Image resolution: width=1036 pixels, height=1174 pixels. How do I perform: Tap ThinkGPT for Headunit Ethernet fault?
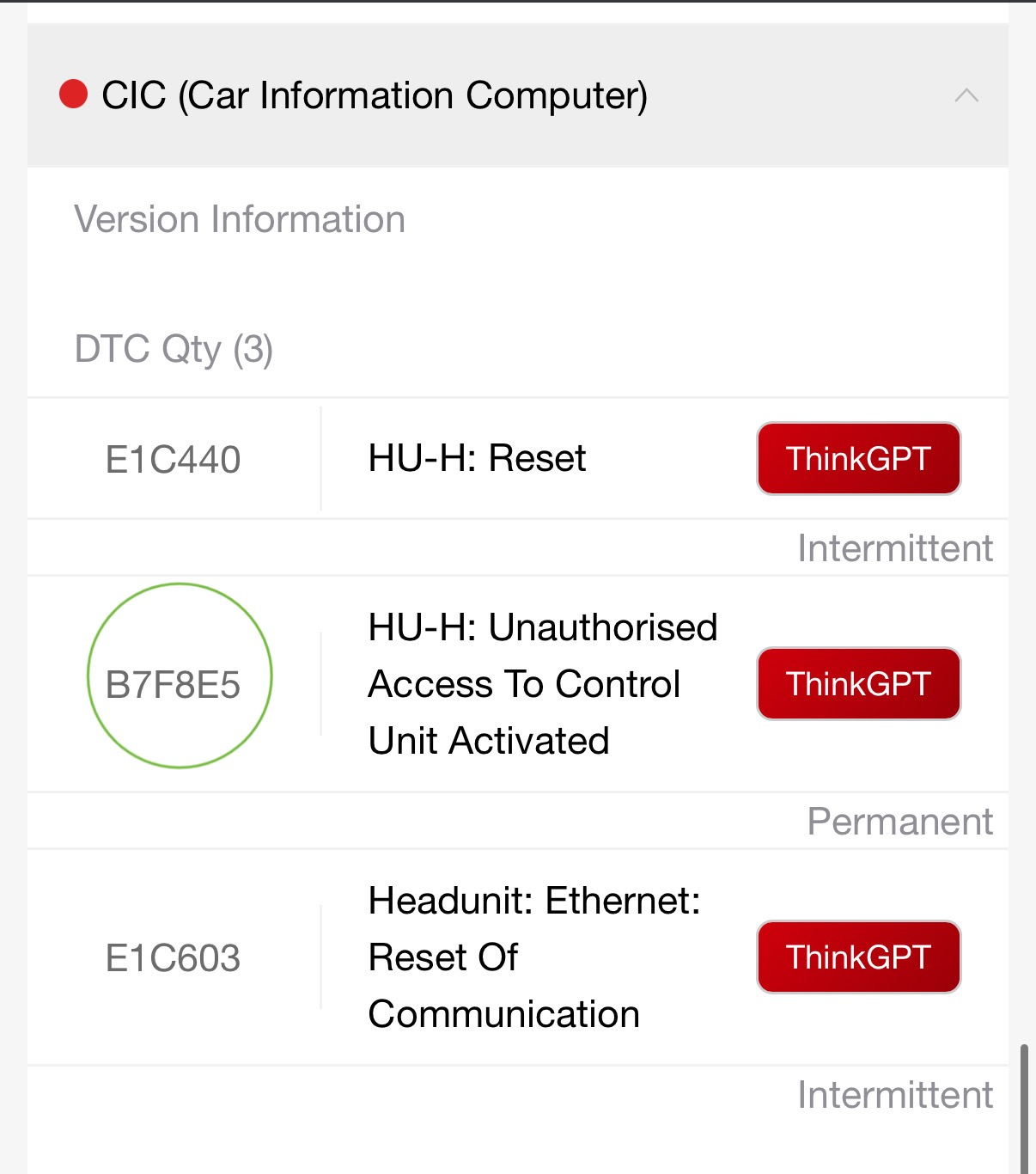[858, 957]
